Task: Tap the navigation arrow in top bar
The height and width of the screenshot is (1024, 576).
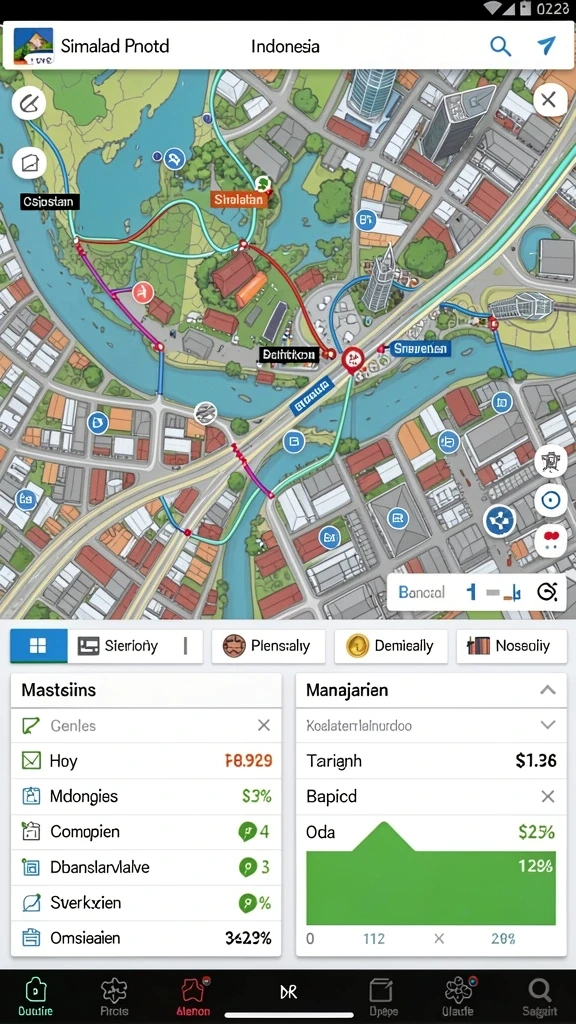Action: [546, 45]
